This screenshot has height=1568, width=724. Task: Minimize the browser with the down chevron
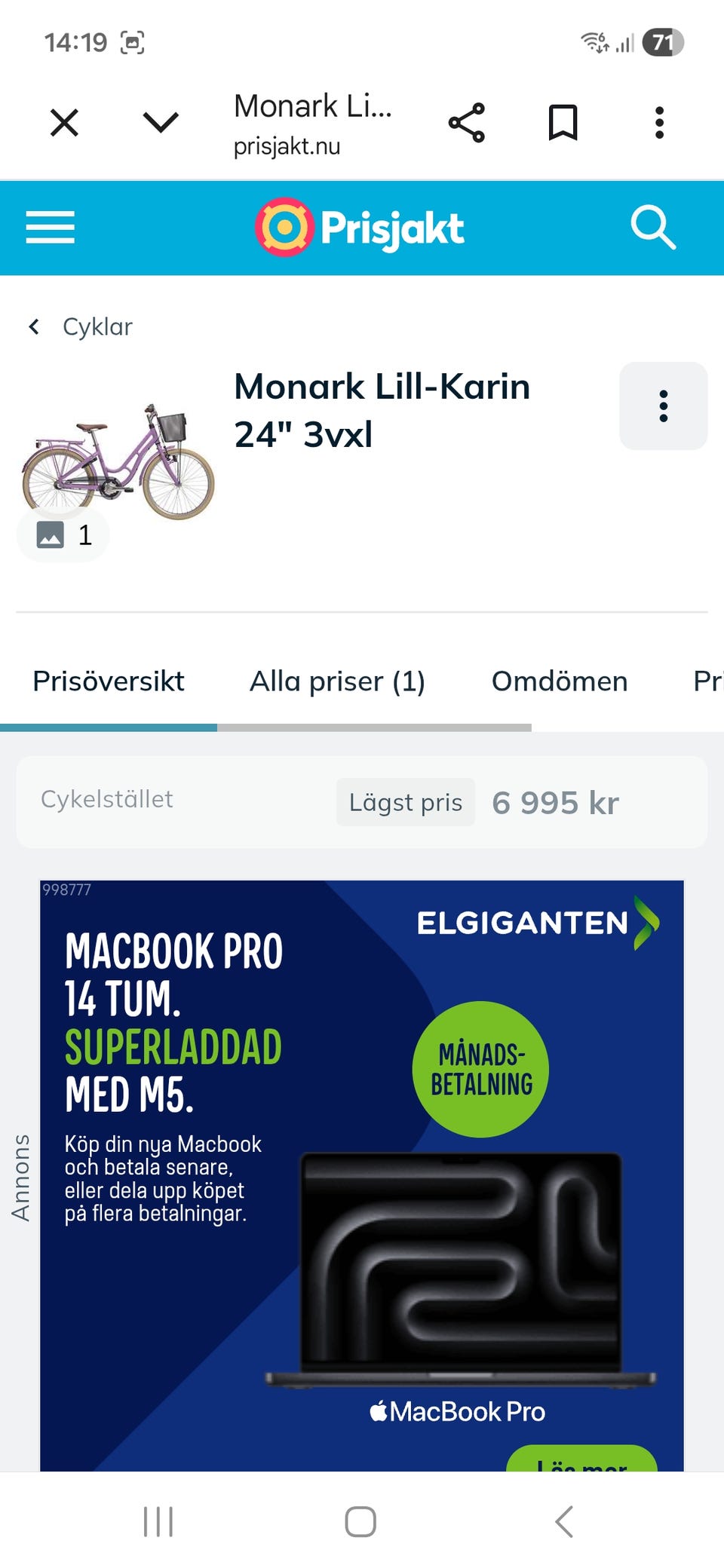click(x=161, y=122)
